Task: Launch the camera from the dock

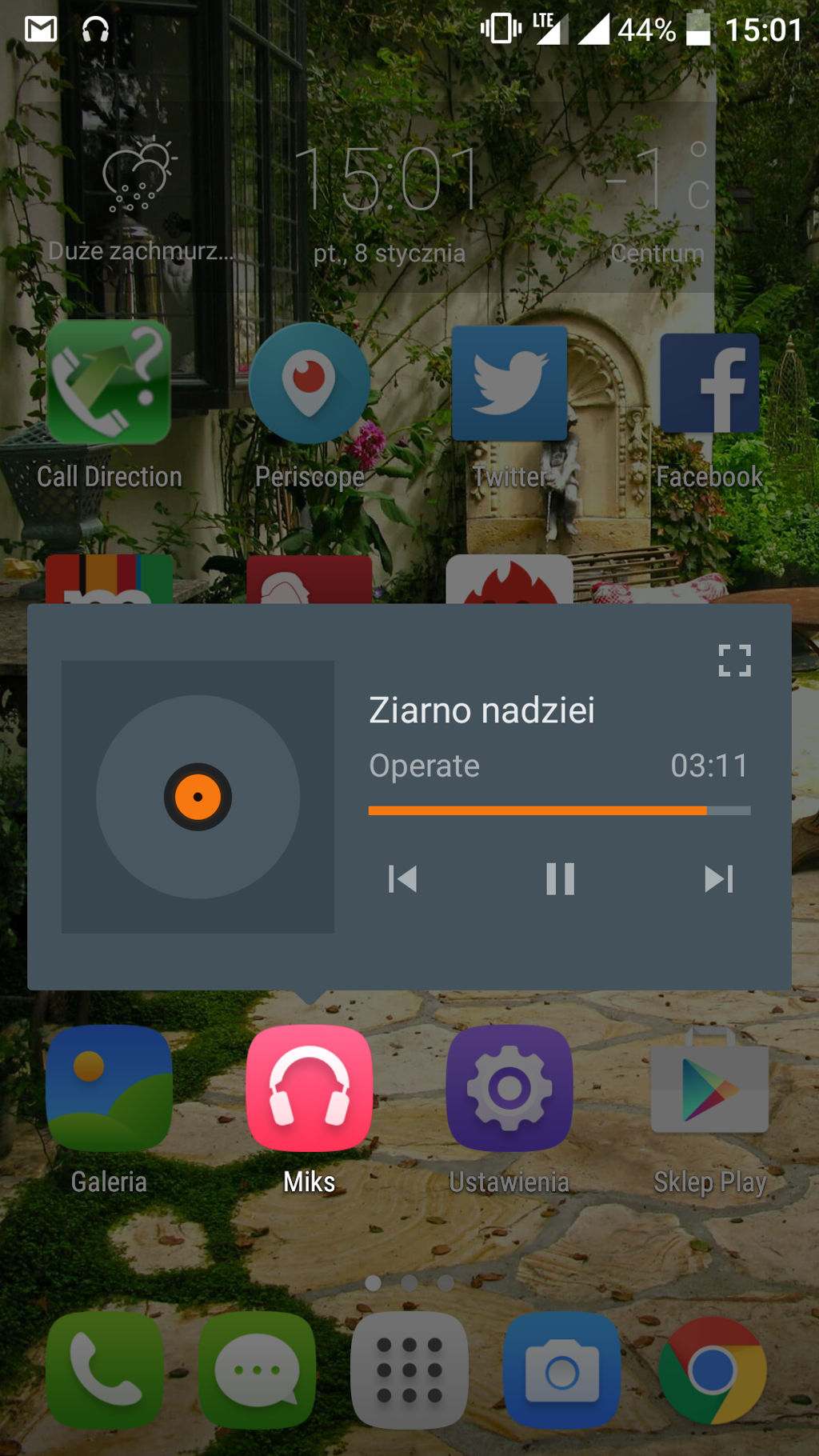Action: [x=561, y=1371]
